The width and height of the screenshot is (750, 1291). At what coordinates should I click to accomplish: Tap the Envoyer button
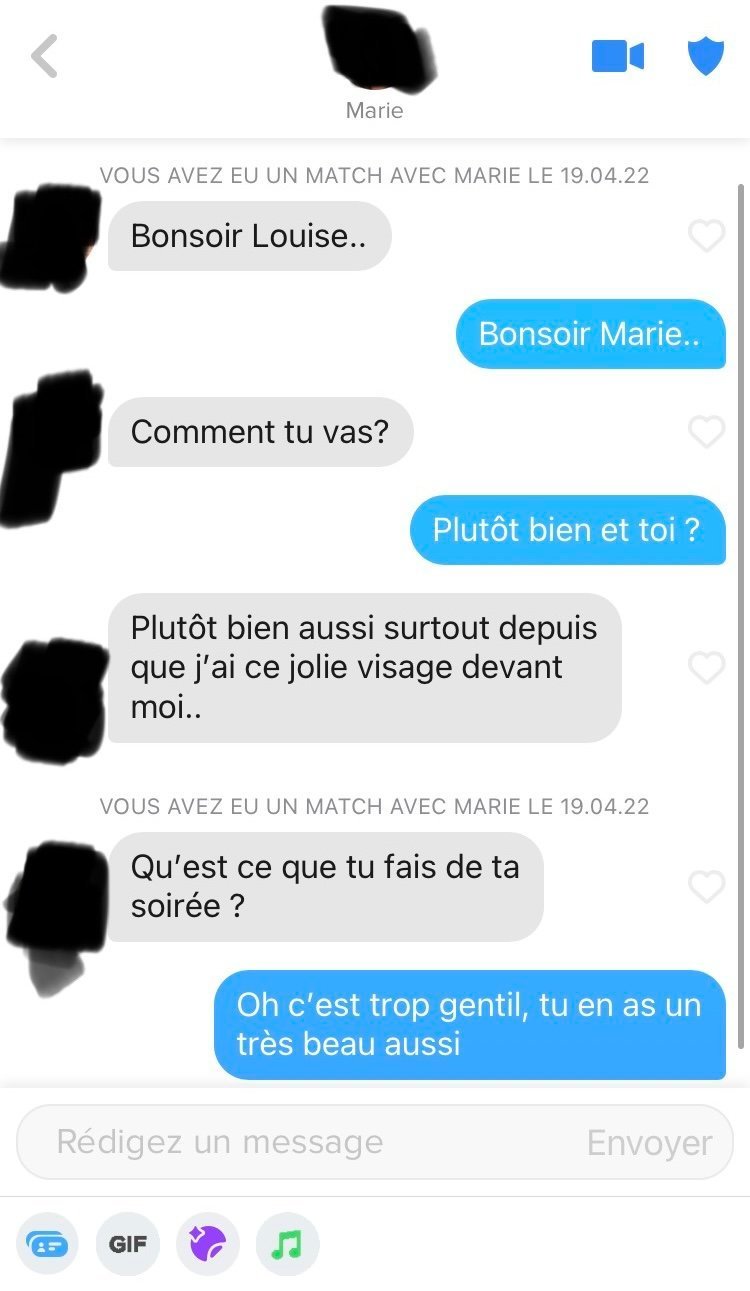pyautogui.click(x=650, y=1143)
